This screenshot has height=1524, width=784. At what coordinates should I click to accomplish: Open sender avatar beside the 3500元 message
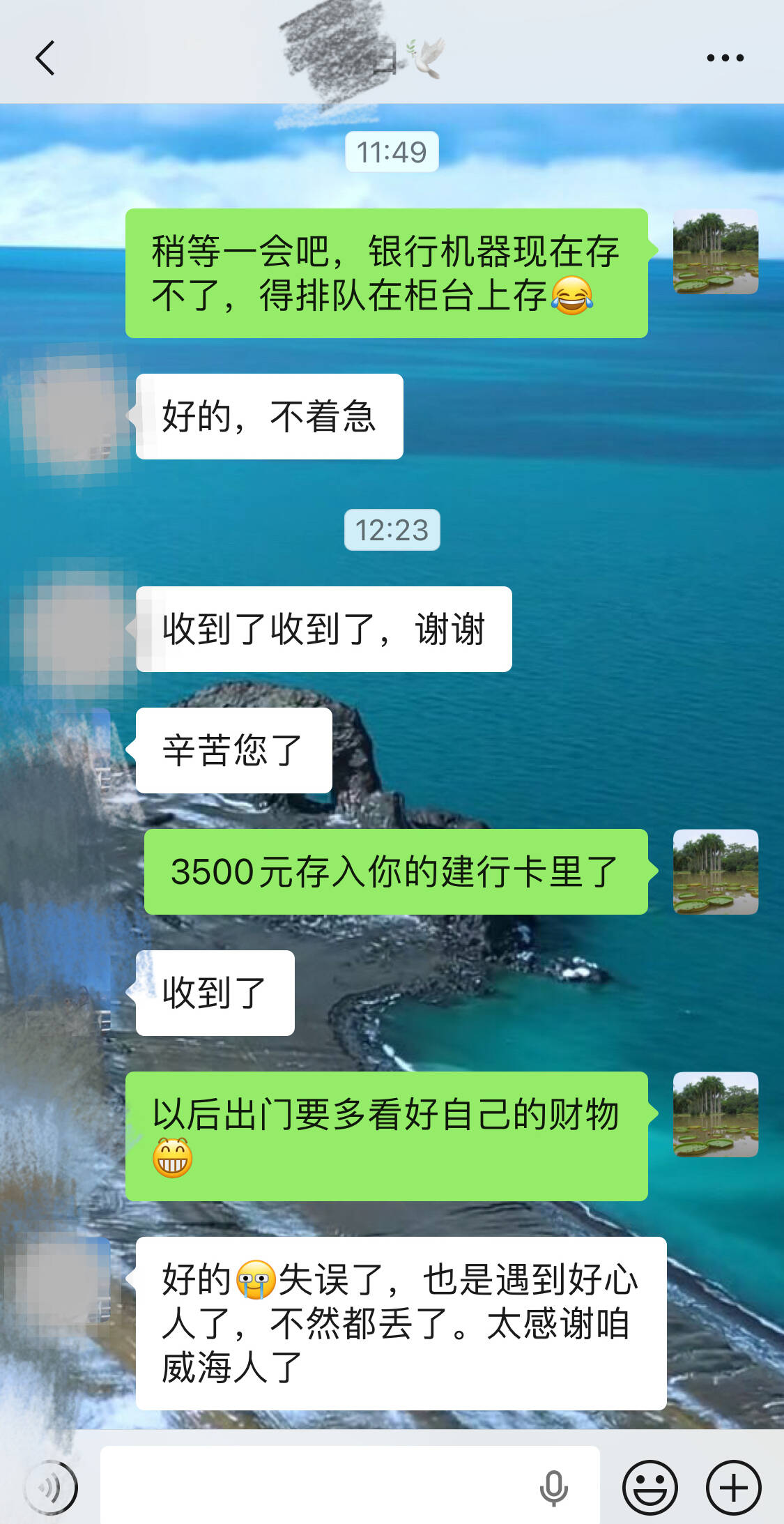[x=715, y=871]
